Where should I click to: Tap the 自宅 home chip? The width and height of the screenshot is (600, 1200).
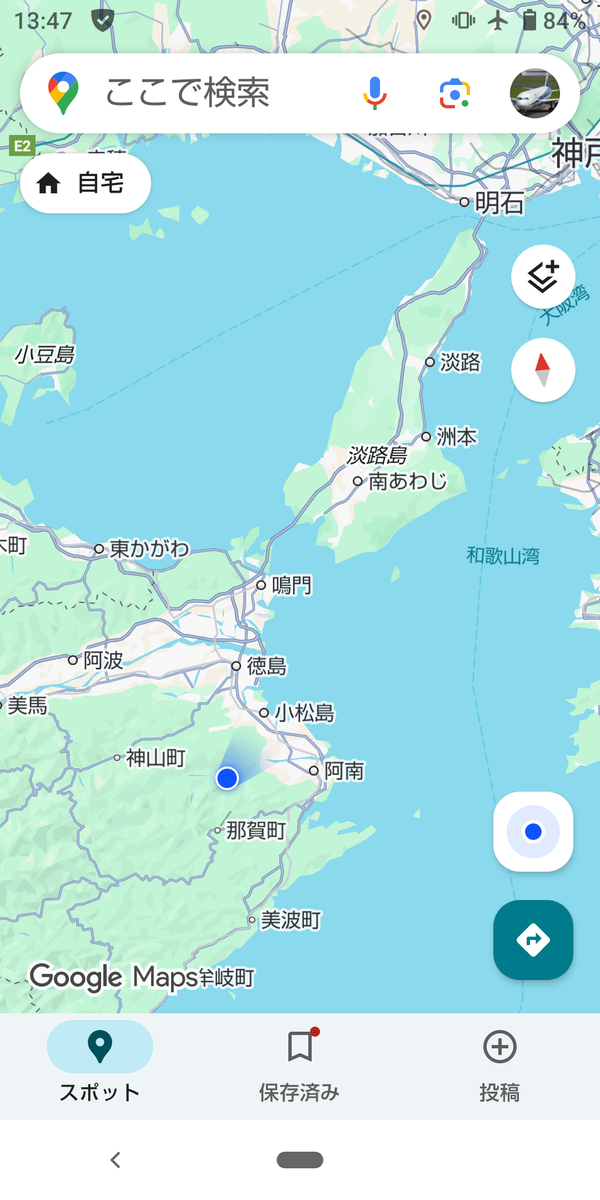coord(85,184)
